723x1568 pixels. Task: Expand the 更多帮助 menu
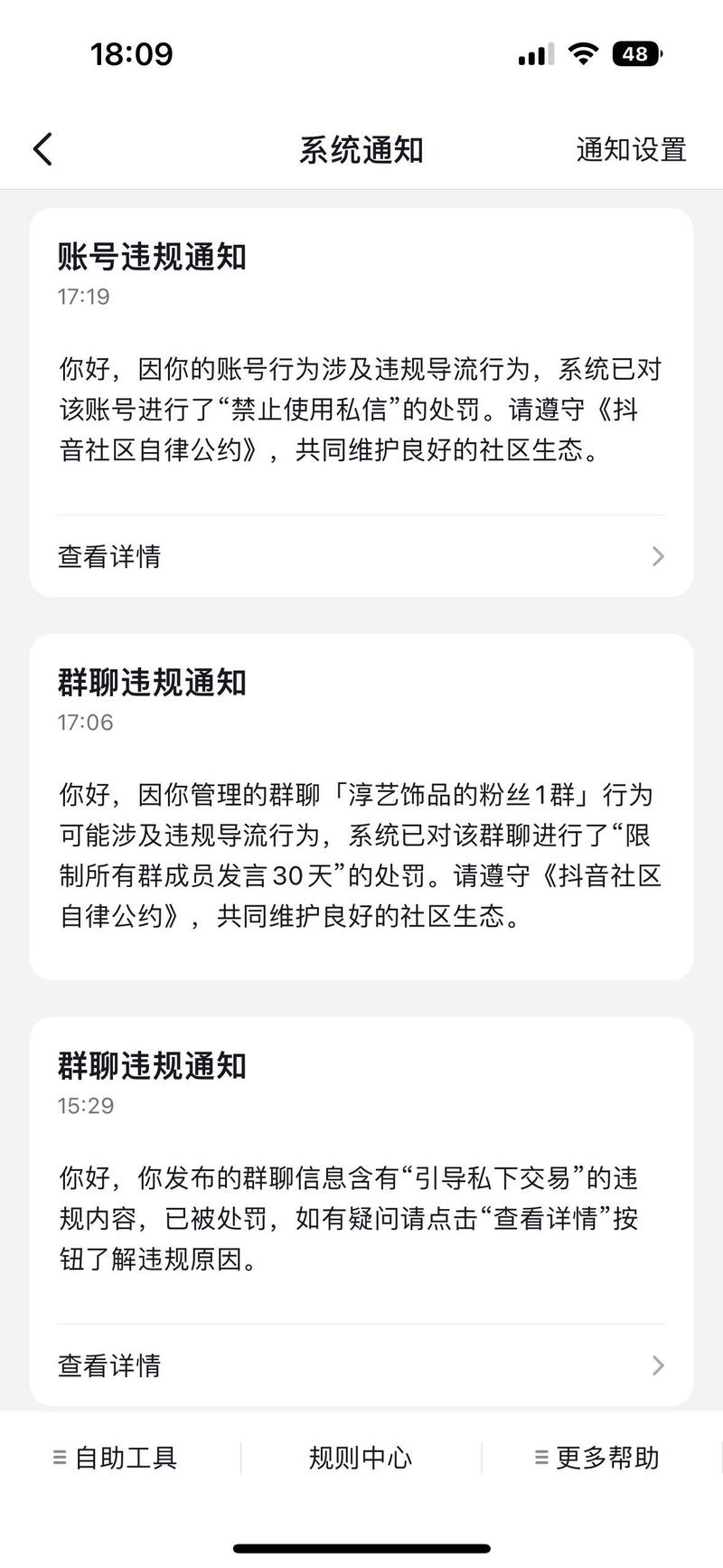597,1458
